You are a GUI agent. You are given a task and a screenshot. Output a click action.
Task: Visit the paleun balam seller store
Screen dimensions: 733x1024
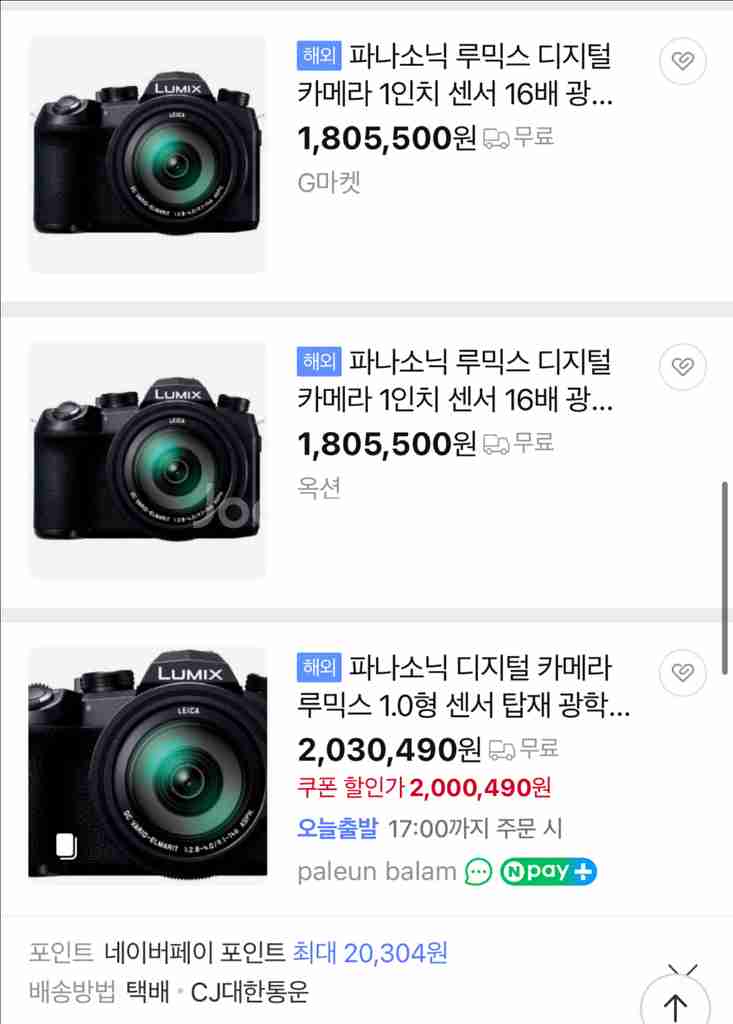click(376, 871)
